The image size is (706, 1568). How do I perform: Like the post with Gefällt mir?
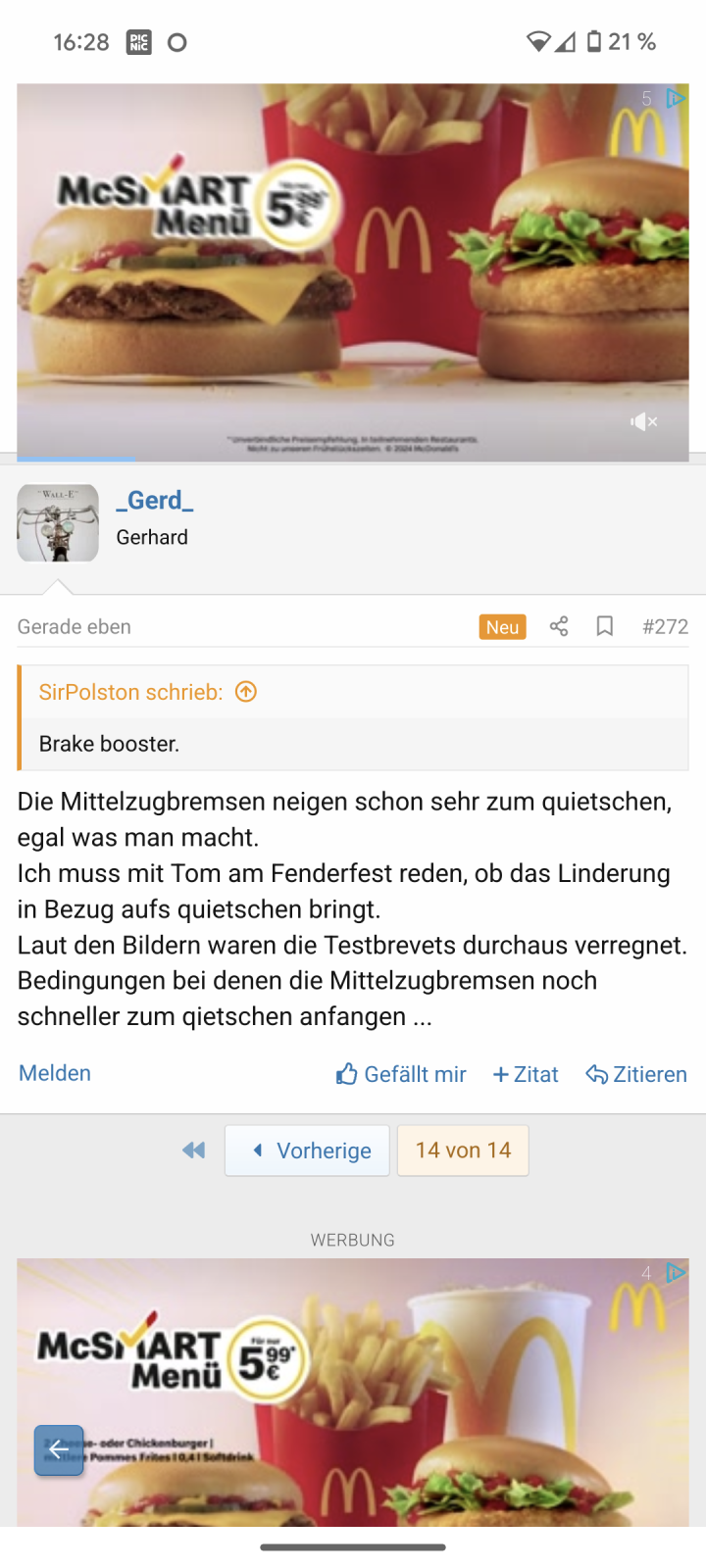point(401,1074)
